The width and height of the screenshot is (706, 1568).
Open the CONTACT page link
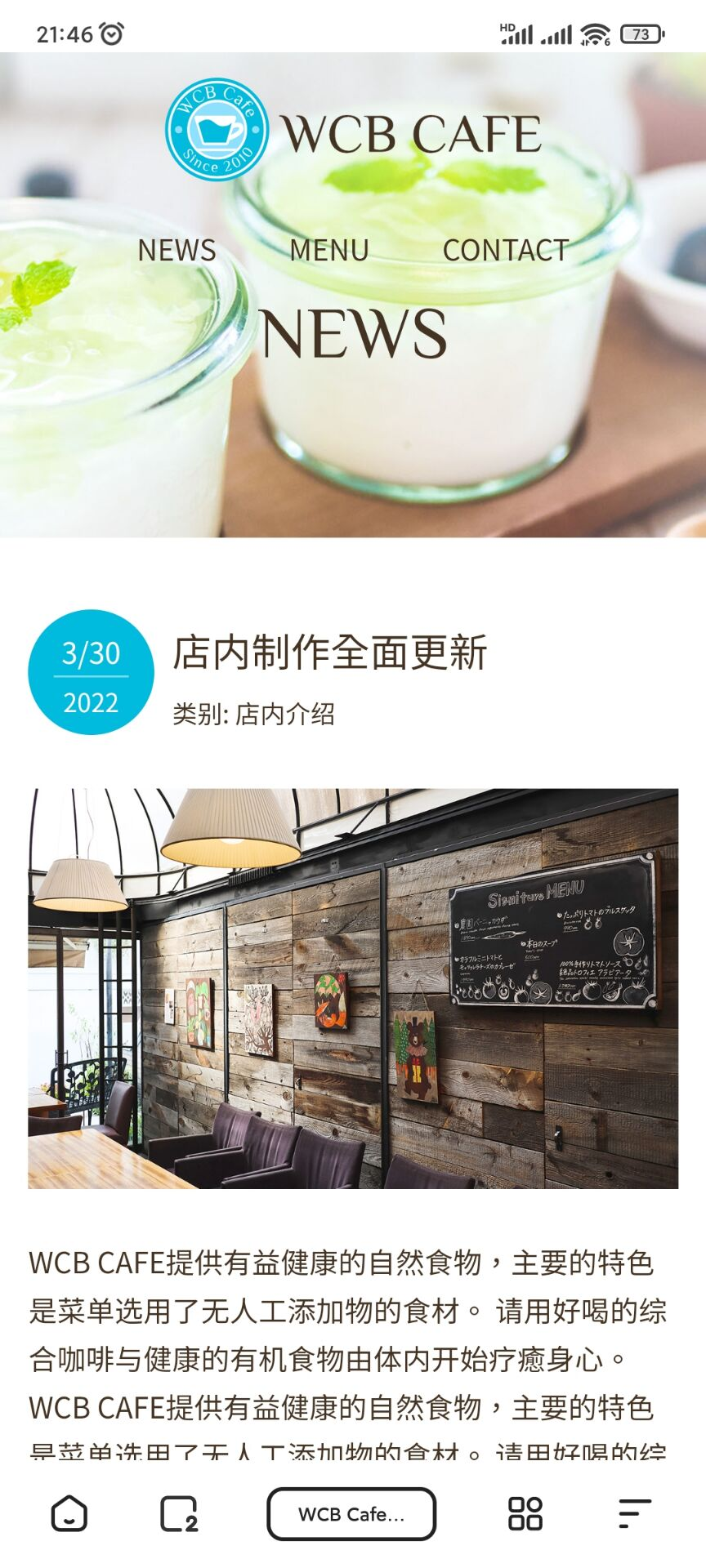coord(506,250)
